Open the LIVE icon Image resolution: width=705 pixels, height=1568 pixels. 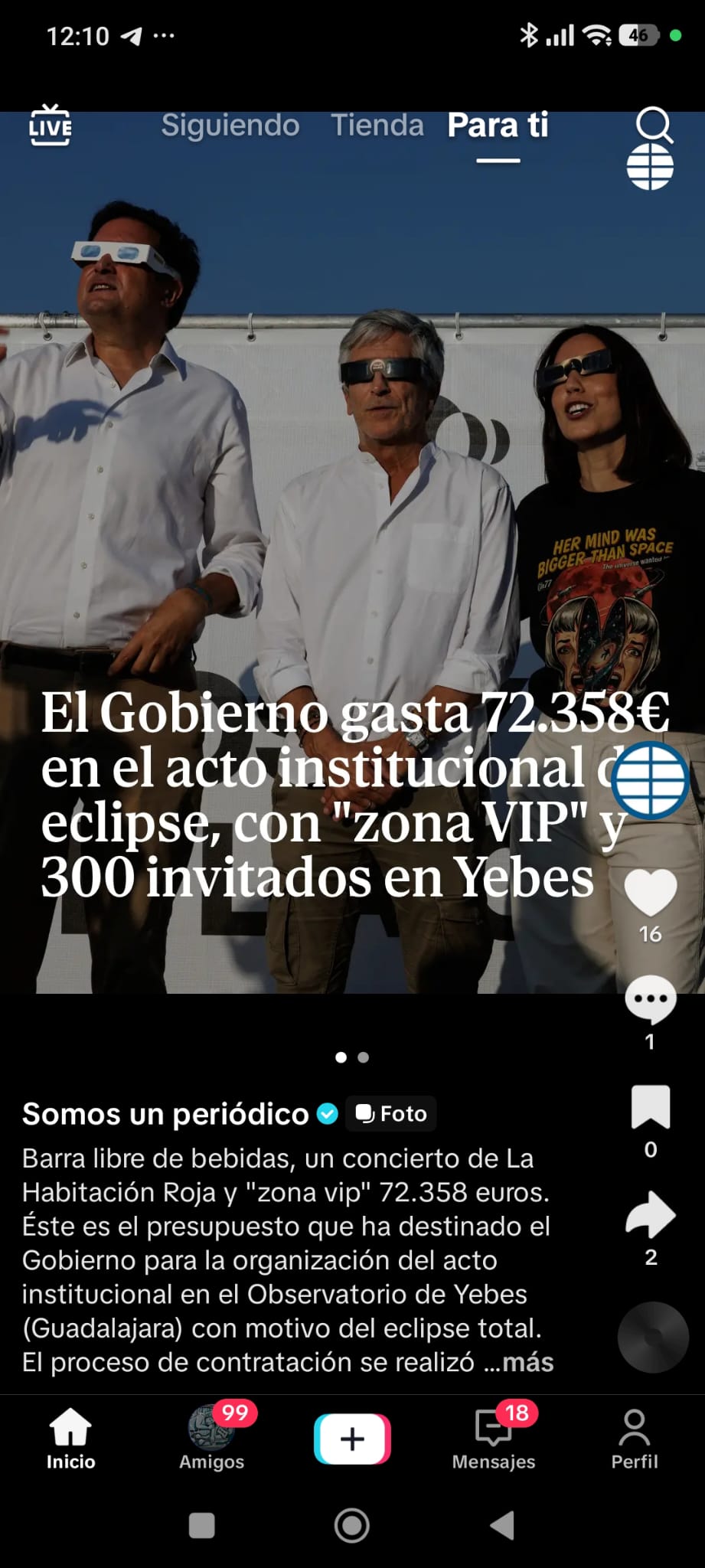pos(51,125)
